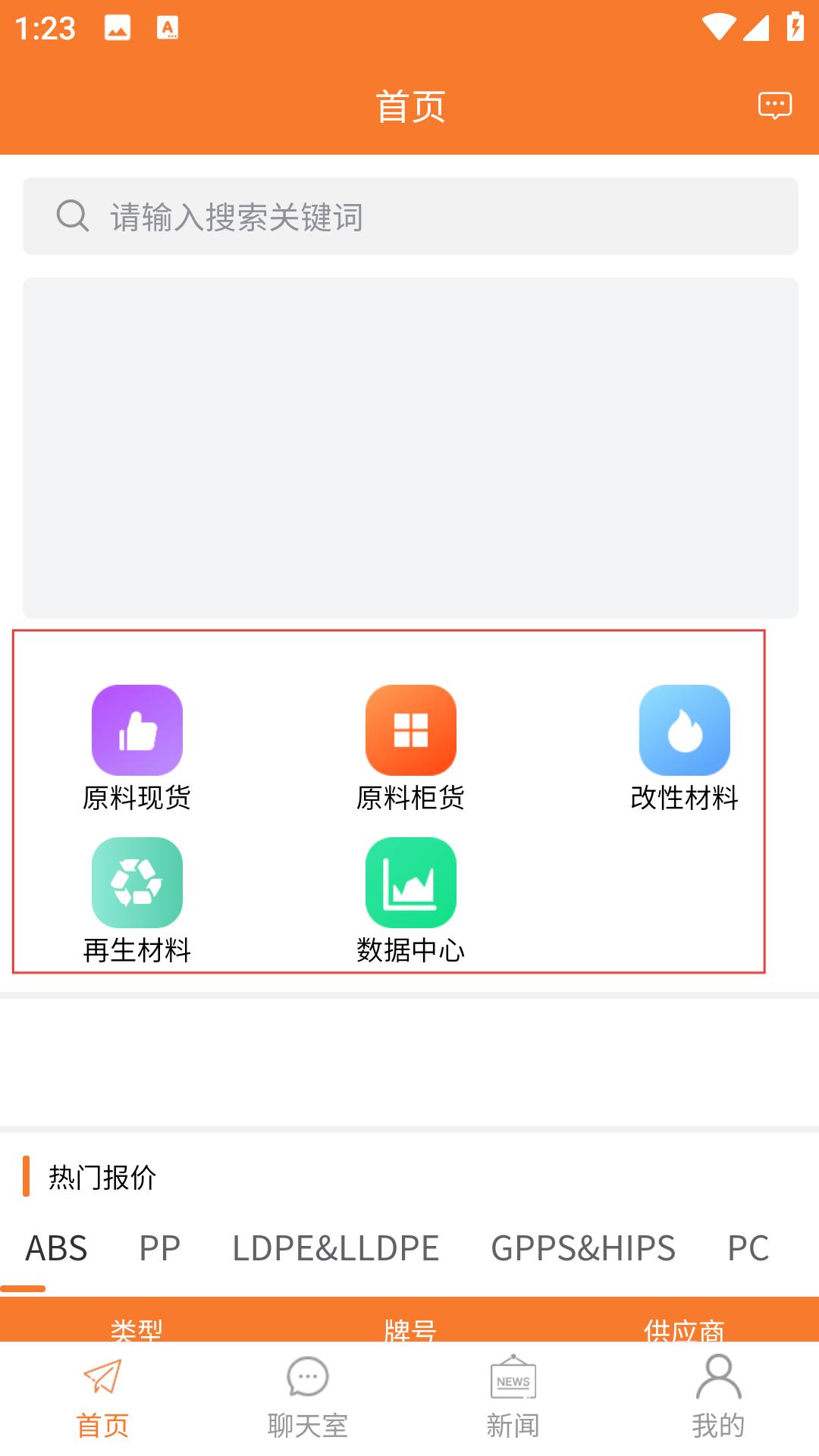Switch to the PP quotes tab

[x=159, y=1248]
